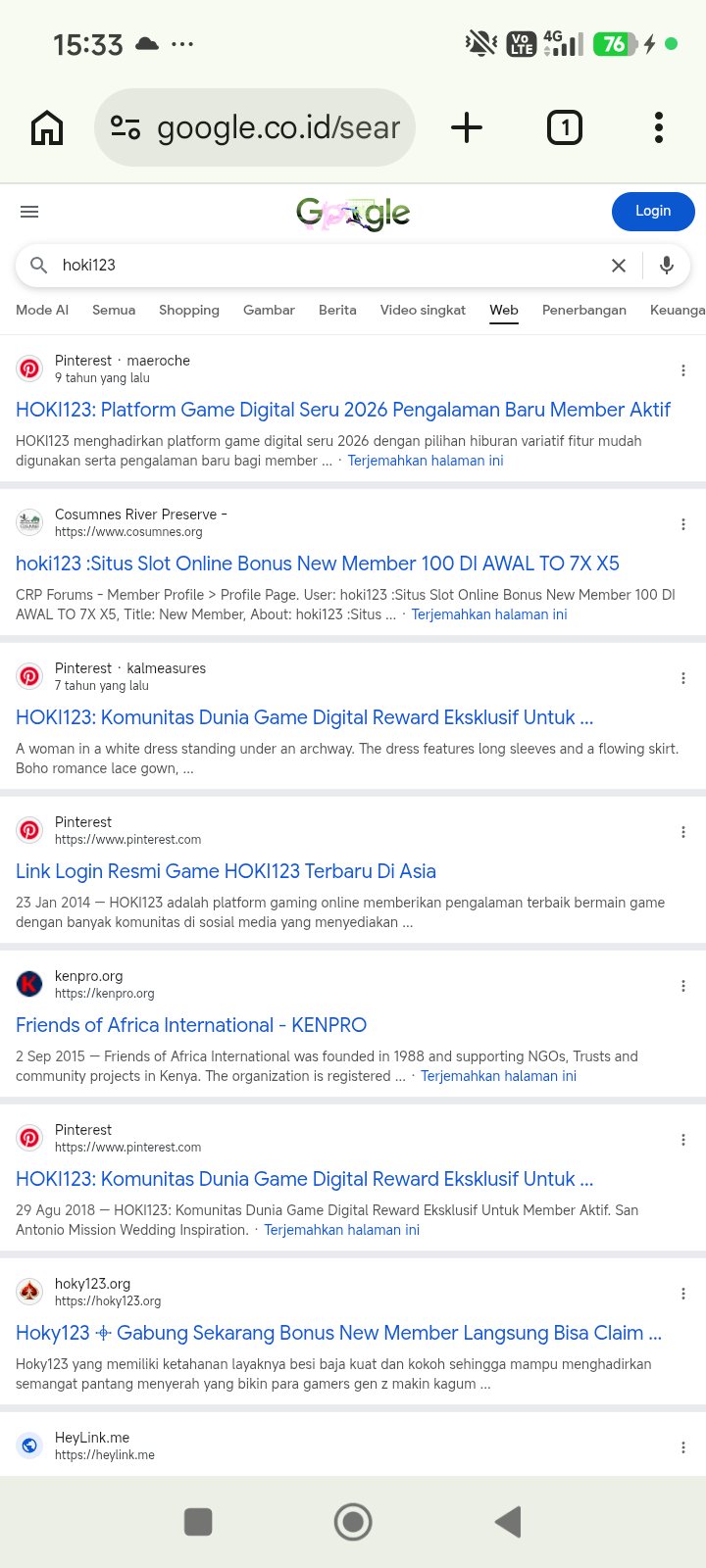The width and height of the screenshot is (706, 1568).
Task: Open options for the maeroche Pinterest result
Action: point(683,370)
